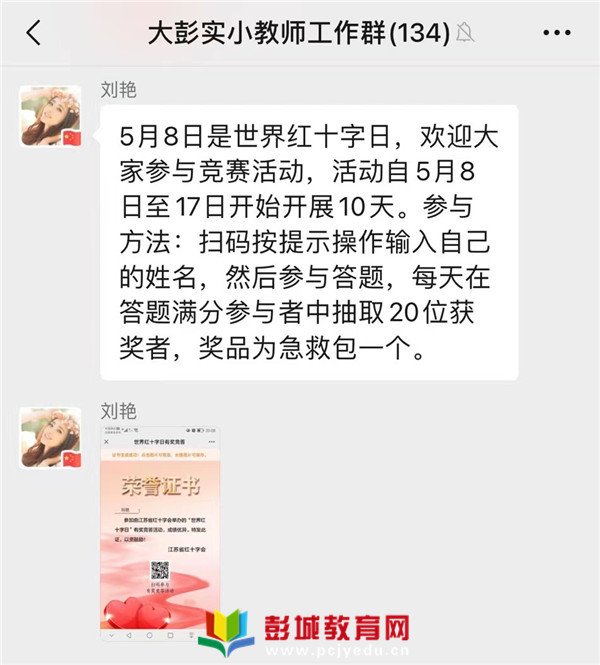The width and height of the screenshot is (600, 665).
Task: Go back from the group chat
Action: [x=34, y=33]
